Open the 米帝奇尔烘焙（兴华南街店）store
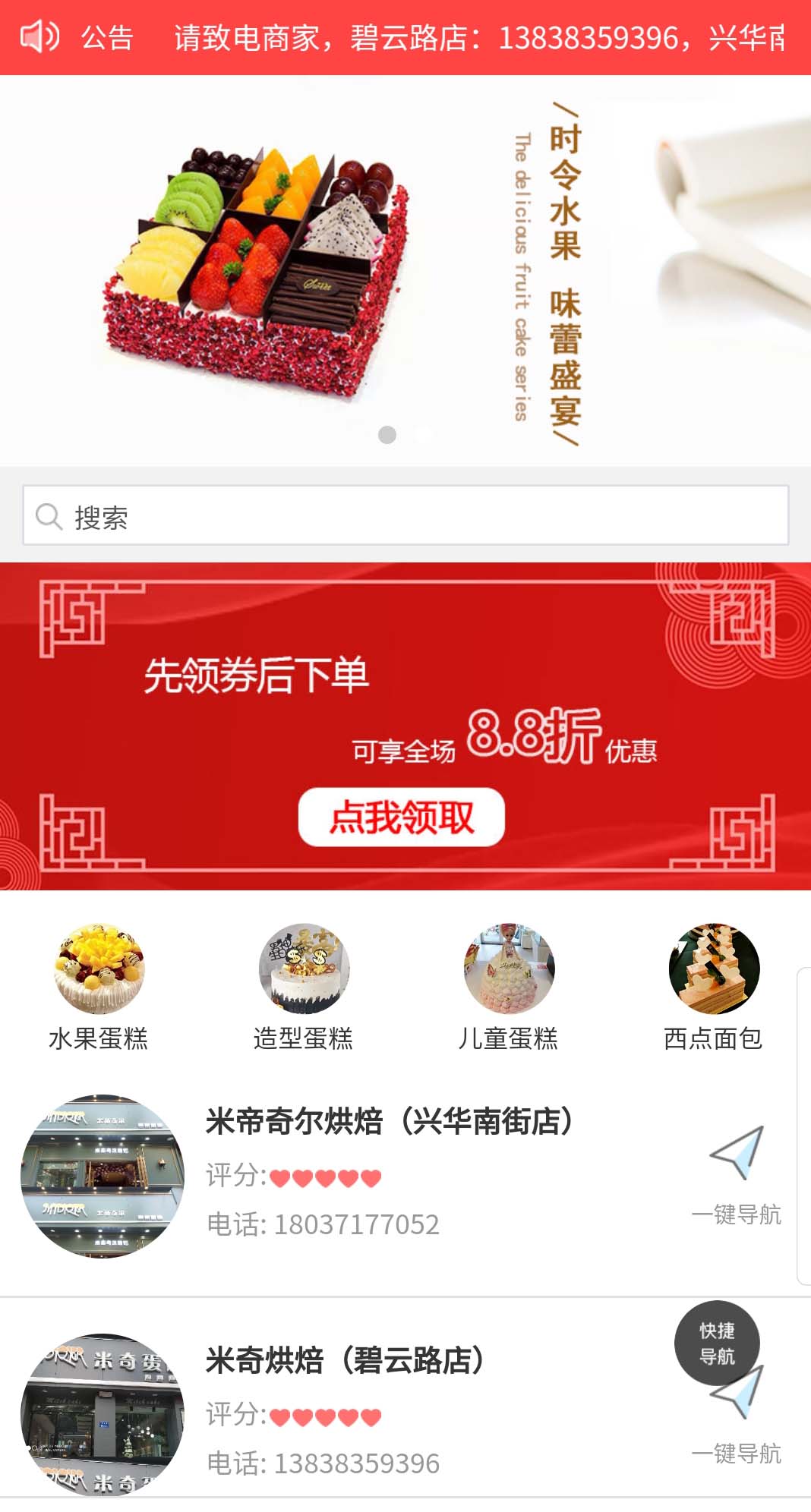This screenshot has height=1512, width=811. [x=389, y=1122]
